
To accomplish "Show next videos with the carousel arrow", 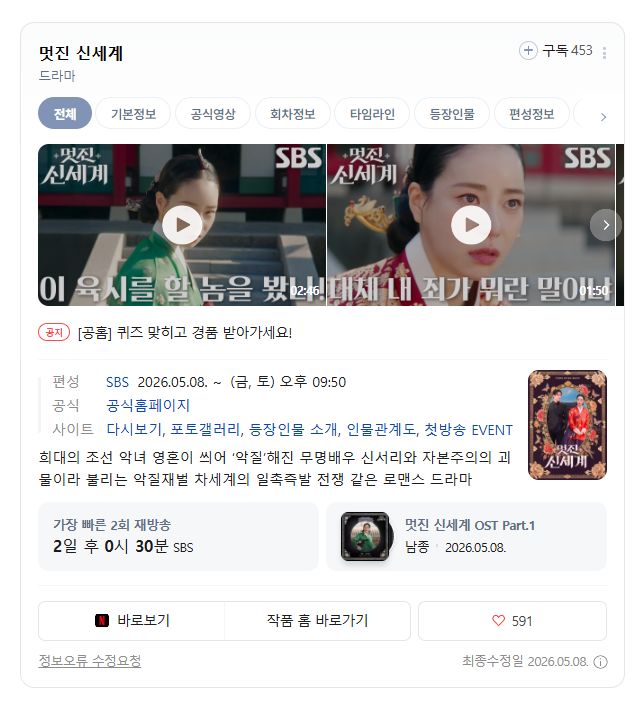I will tap(606, 225).
